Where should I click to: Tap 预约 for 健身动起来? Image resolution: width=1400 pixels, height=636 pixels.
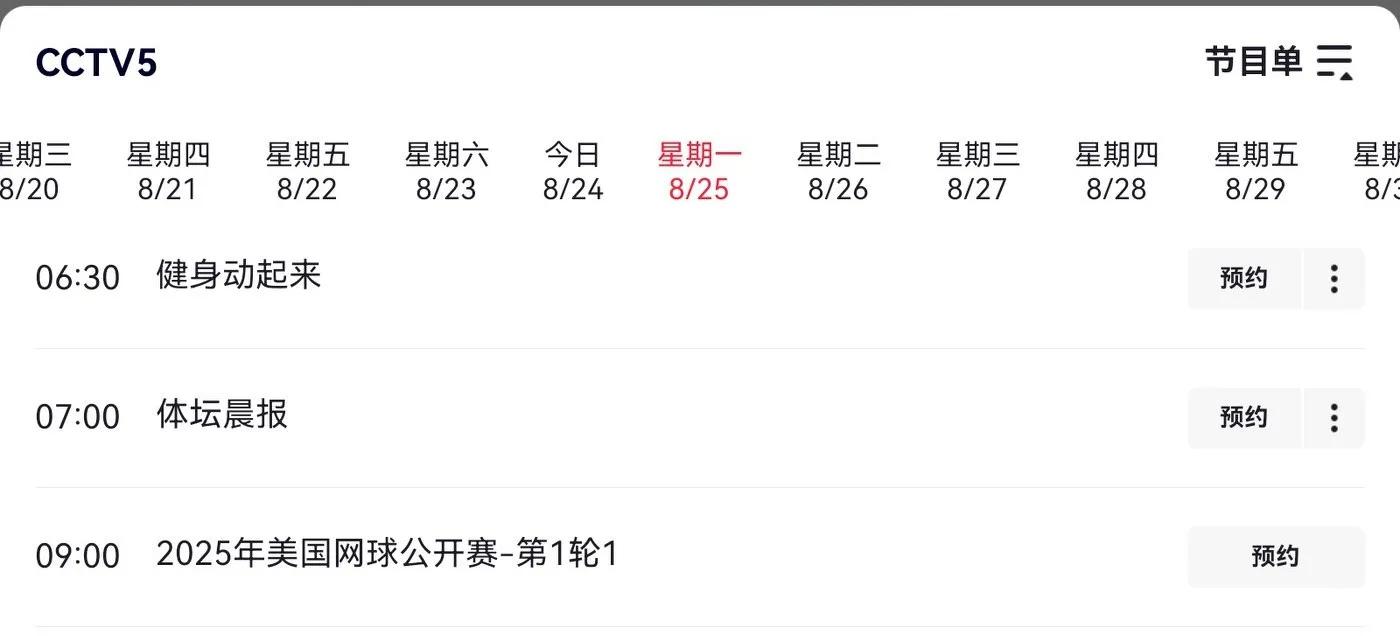click(1243, 278)
